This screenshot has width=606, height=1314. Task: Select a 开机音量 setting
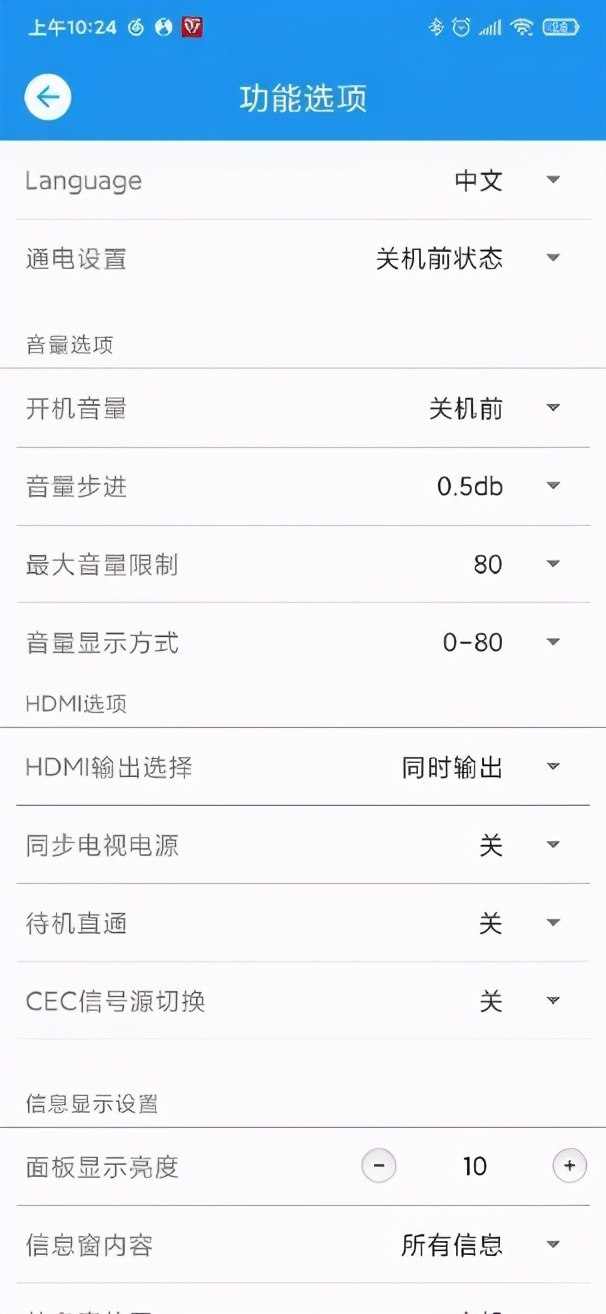click(x=552, y=408)
